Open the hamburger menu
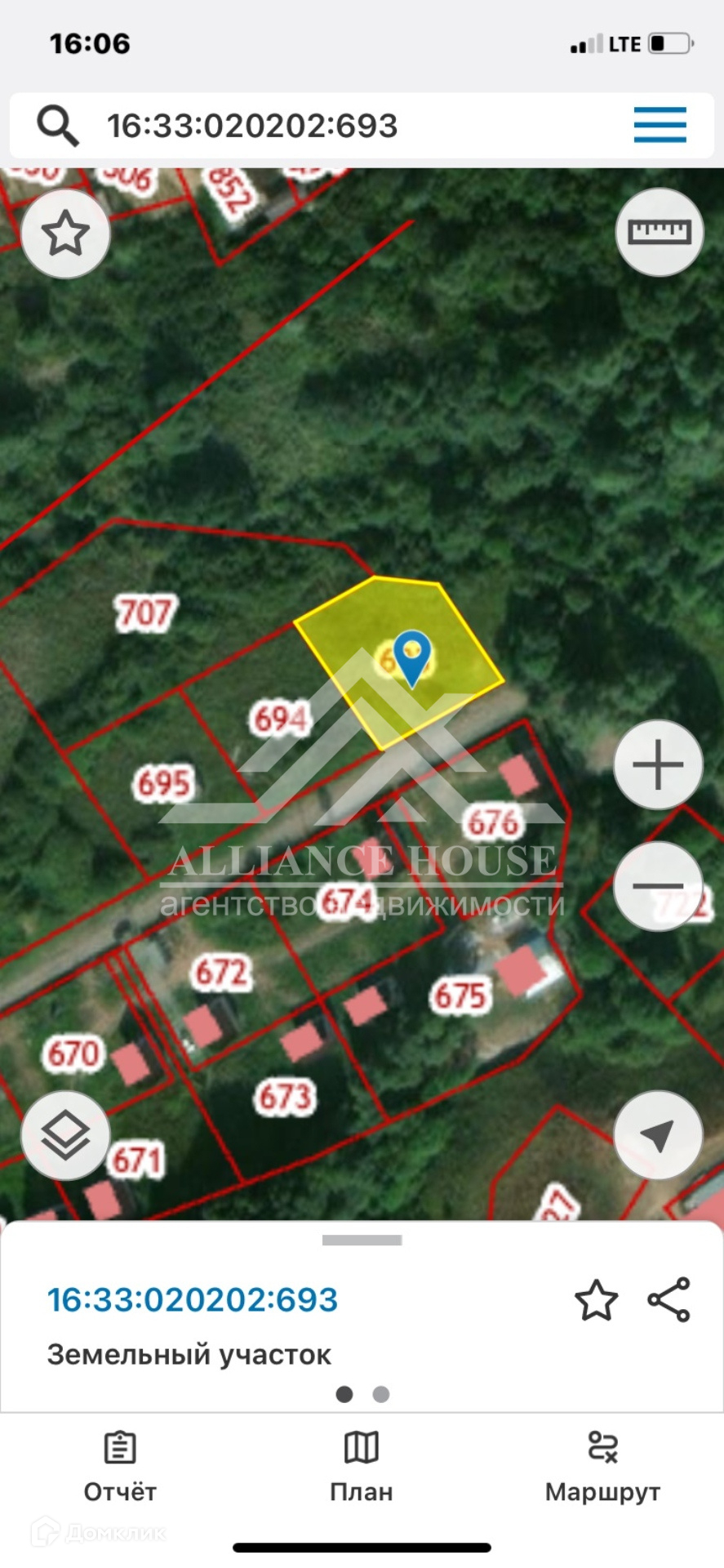The image size is (724, 1568). tap(660, 125)
